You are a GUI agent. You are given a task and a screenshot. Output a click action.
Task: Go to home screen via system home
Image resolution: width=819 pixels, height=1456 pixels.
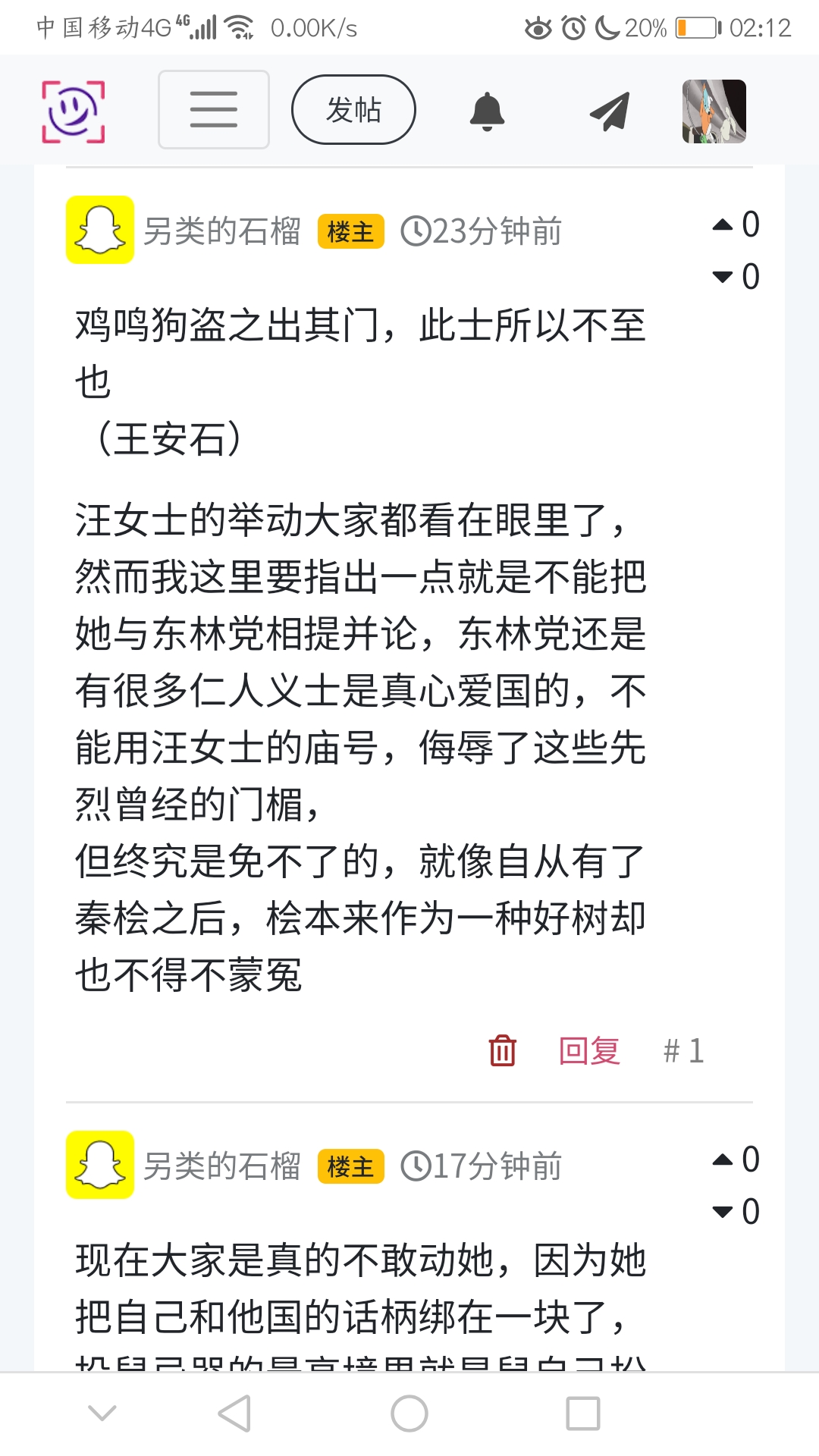pyautogui.click(x=409, y=1414)
